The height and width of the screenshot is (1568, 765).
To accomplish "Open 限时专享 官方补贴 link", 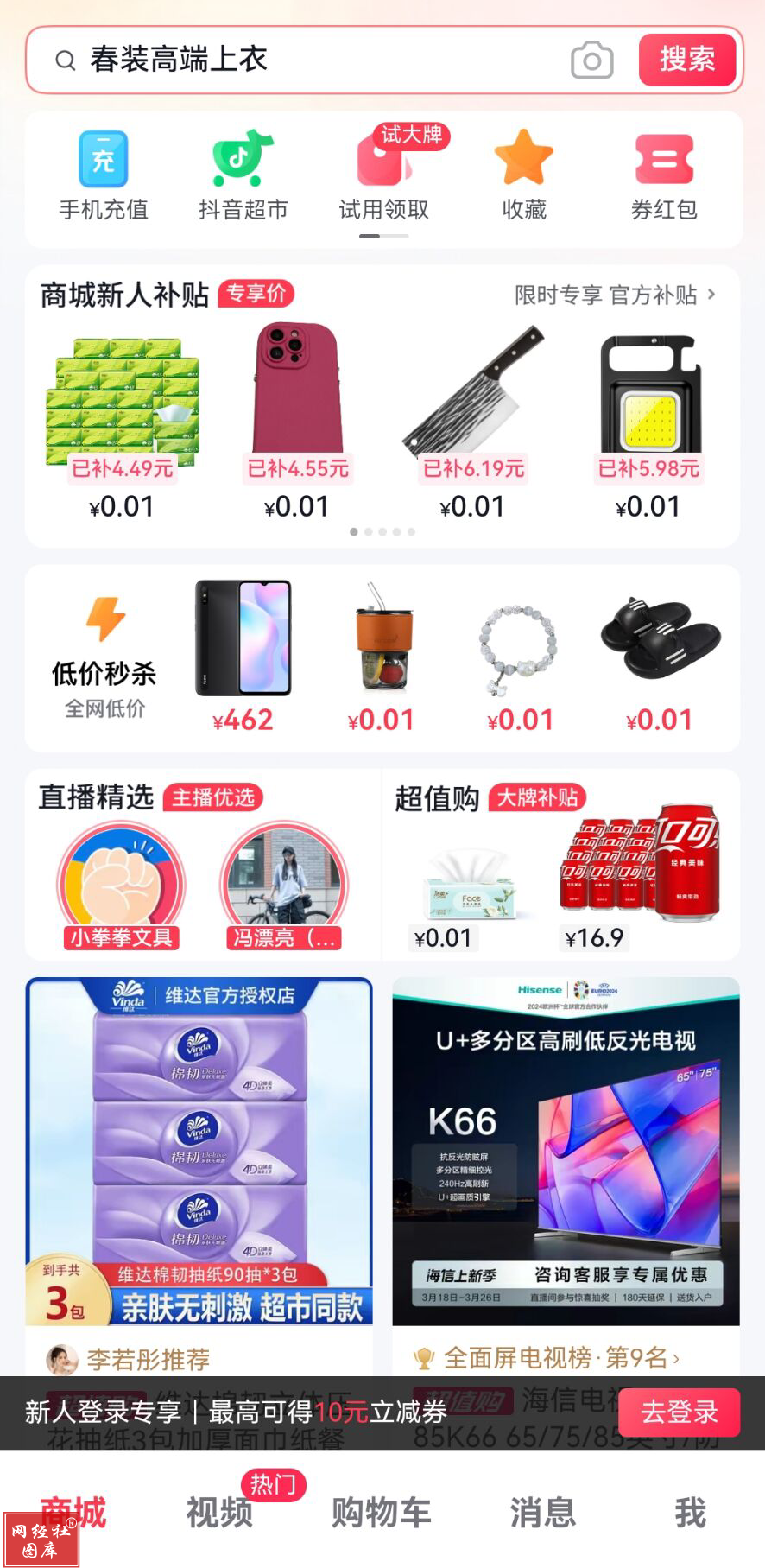I will [x=615, y=295].
